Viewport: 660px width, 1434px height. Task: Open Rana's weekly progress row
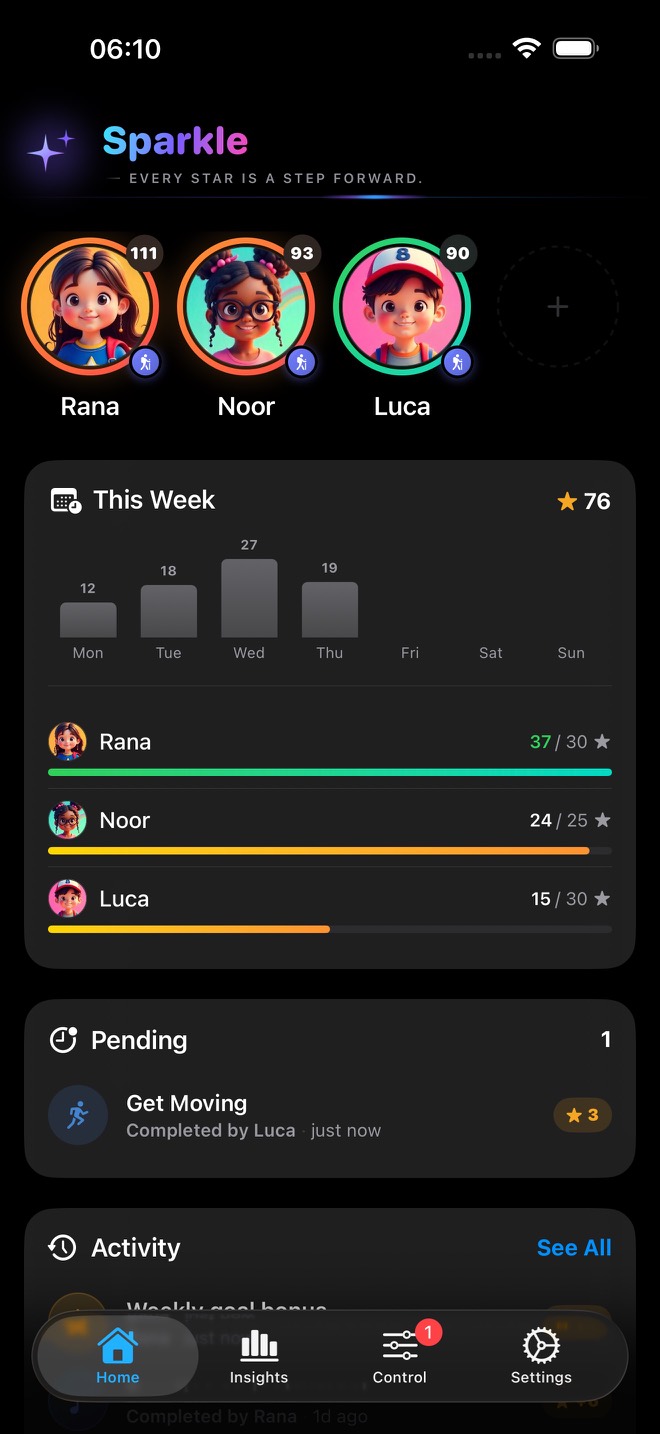tap(330, 750)
